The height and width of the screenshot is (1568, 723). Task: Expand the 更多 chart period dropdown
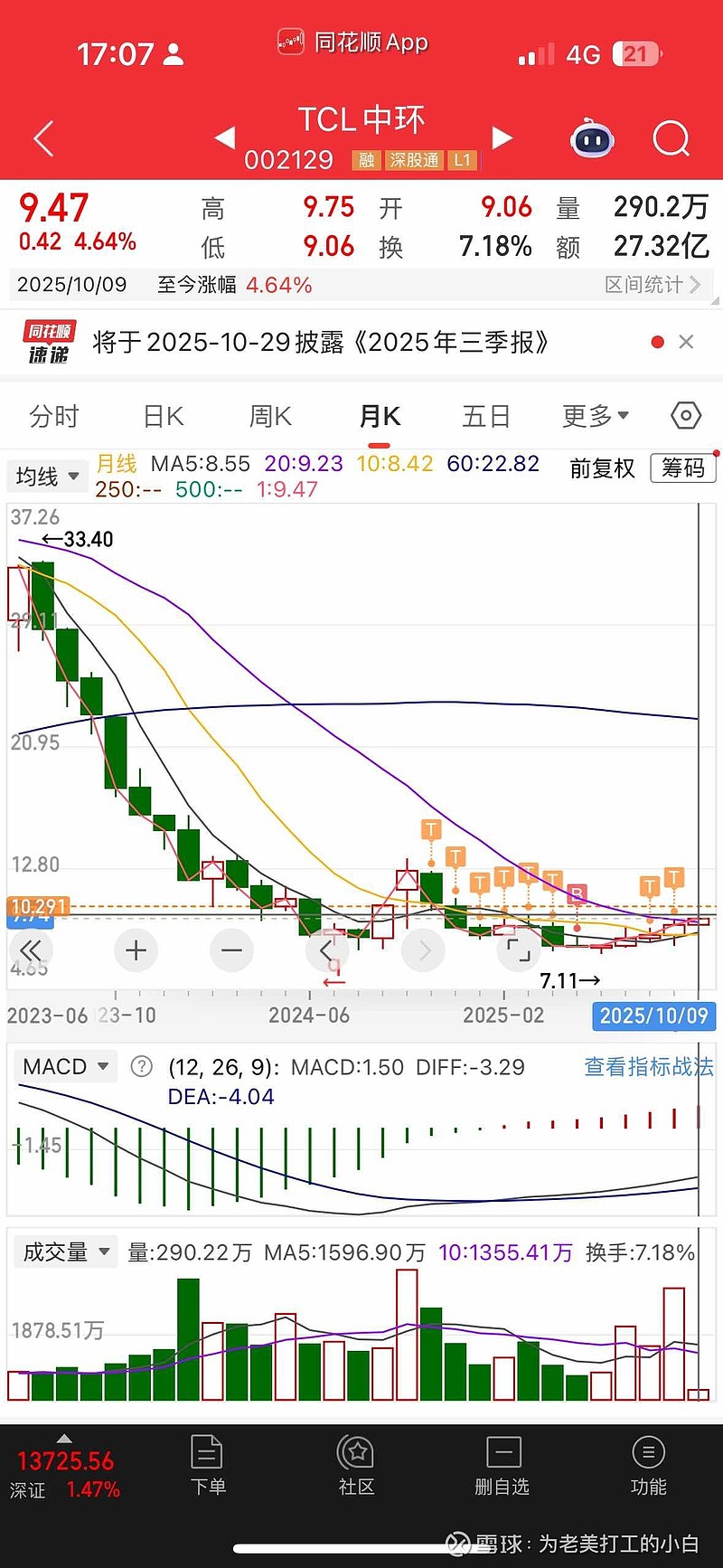[595, 416]
